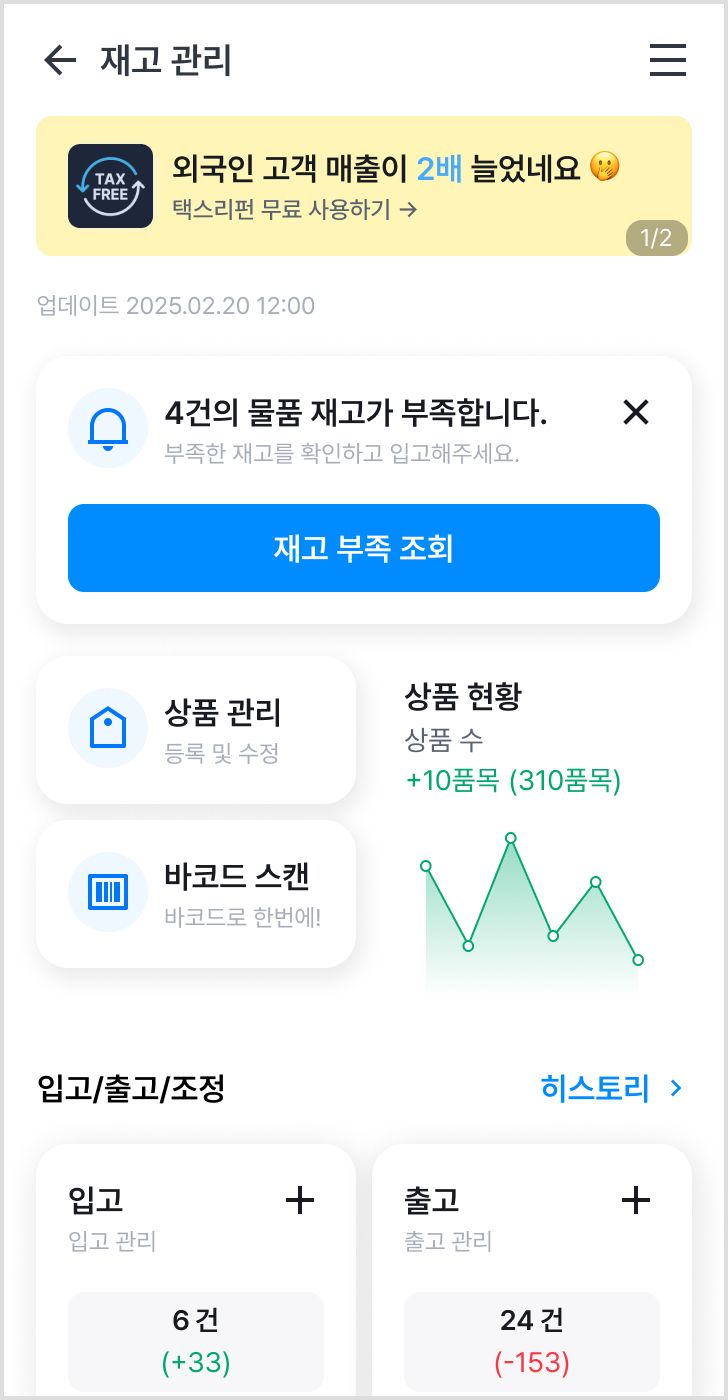Open 상품 관리 card

pyautogui.click(x=196, y=730)
